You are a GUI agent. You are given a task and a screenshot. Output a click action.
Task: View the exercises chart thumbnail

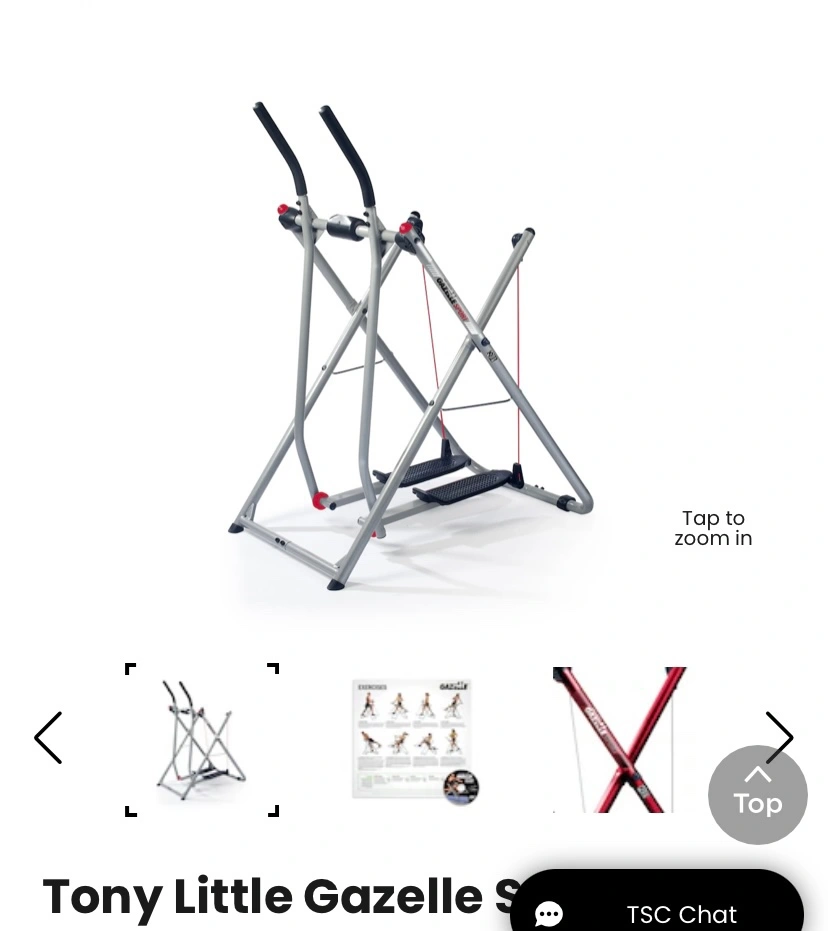414,740
